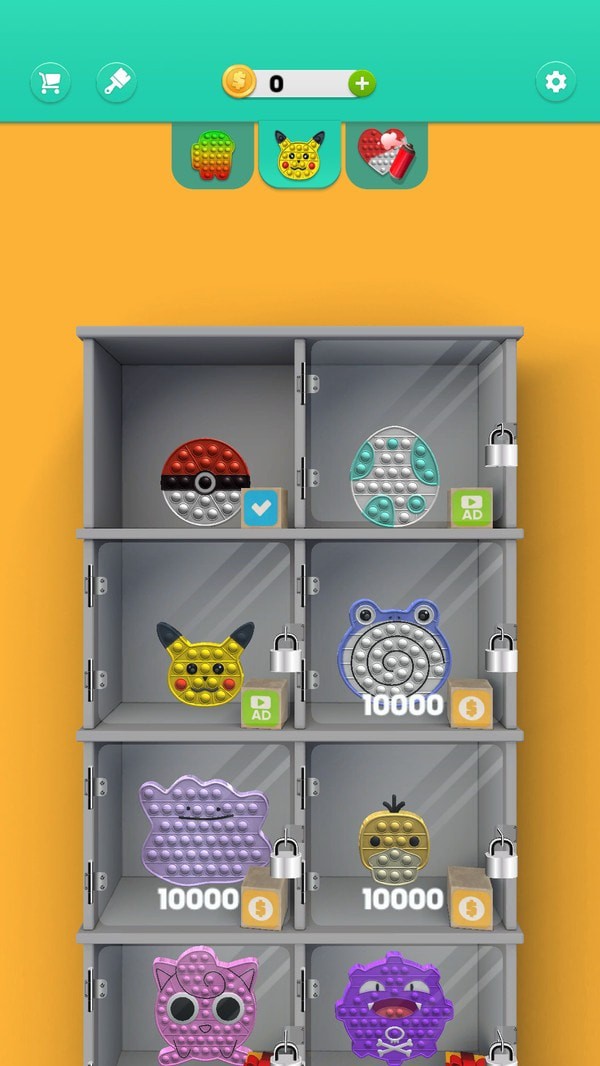
Task: Select the red Pokeball pop-it
Action: point(205,481)
